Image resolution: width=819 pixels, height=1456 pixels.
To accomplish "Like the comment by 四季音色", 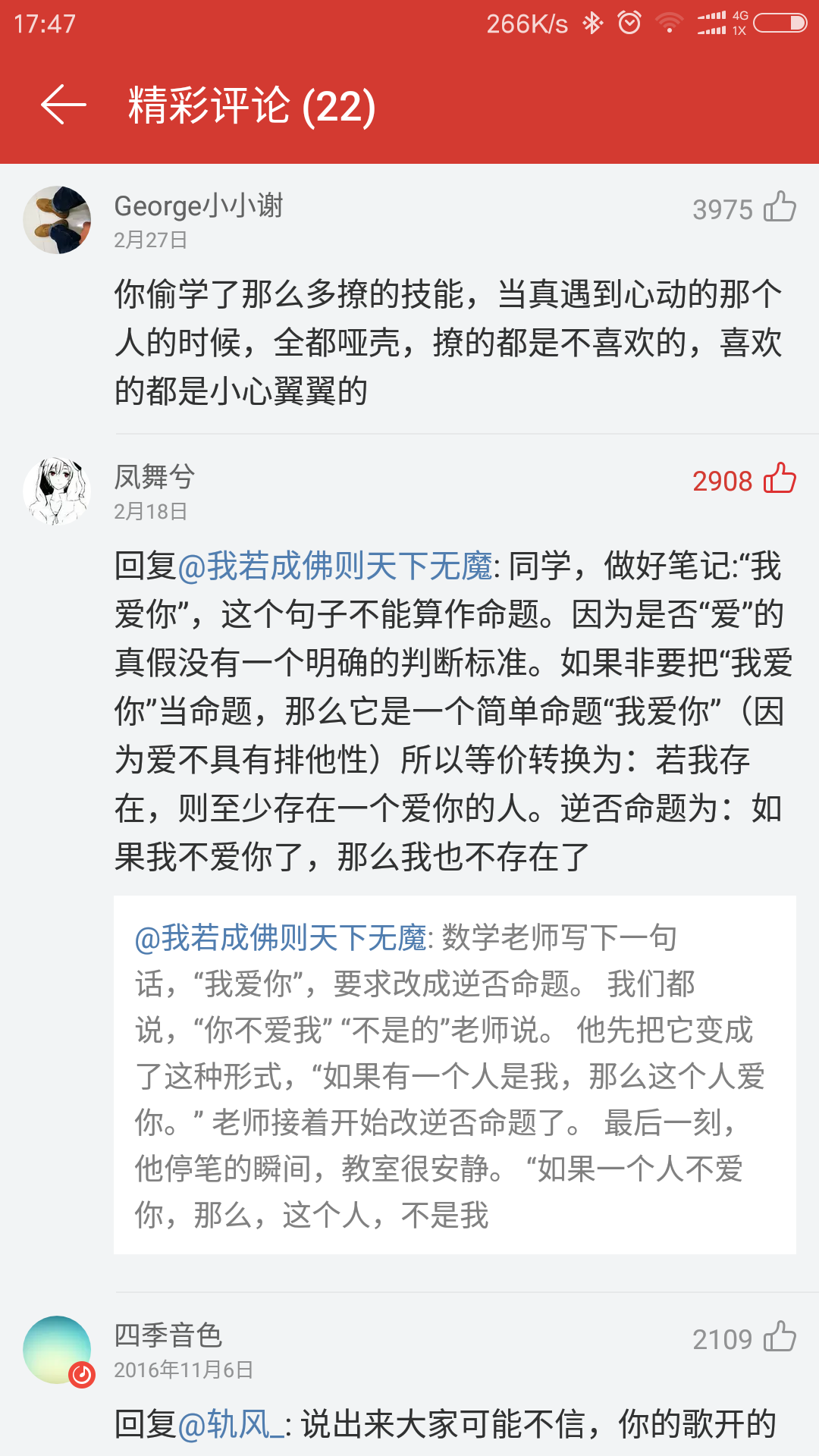I will click(780, 1337).
